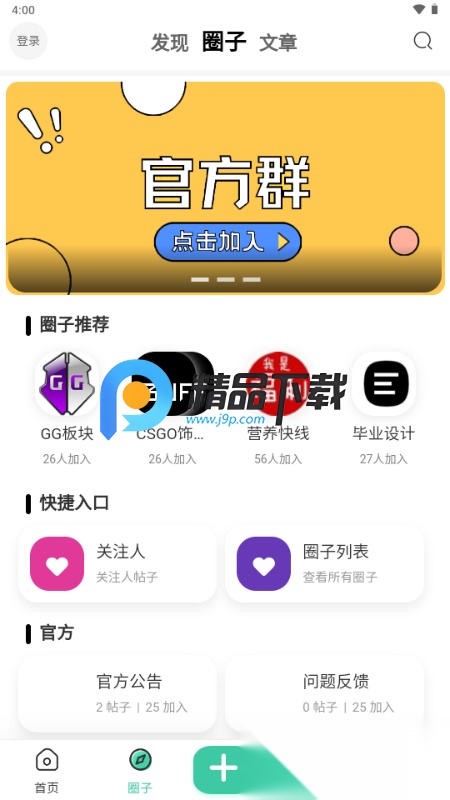Tap the green plus button
The width and height of the screenshot is (450, 800).
pyautogui.click(x=224, y=767)
